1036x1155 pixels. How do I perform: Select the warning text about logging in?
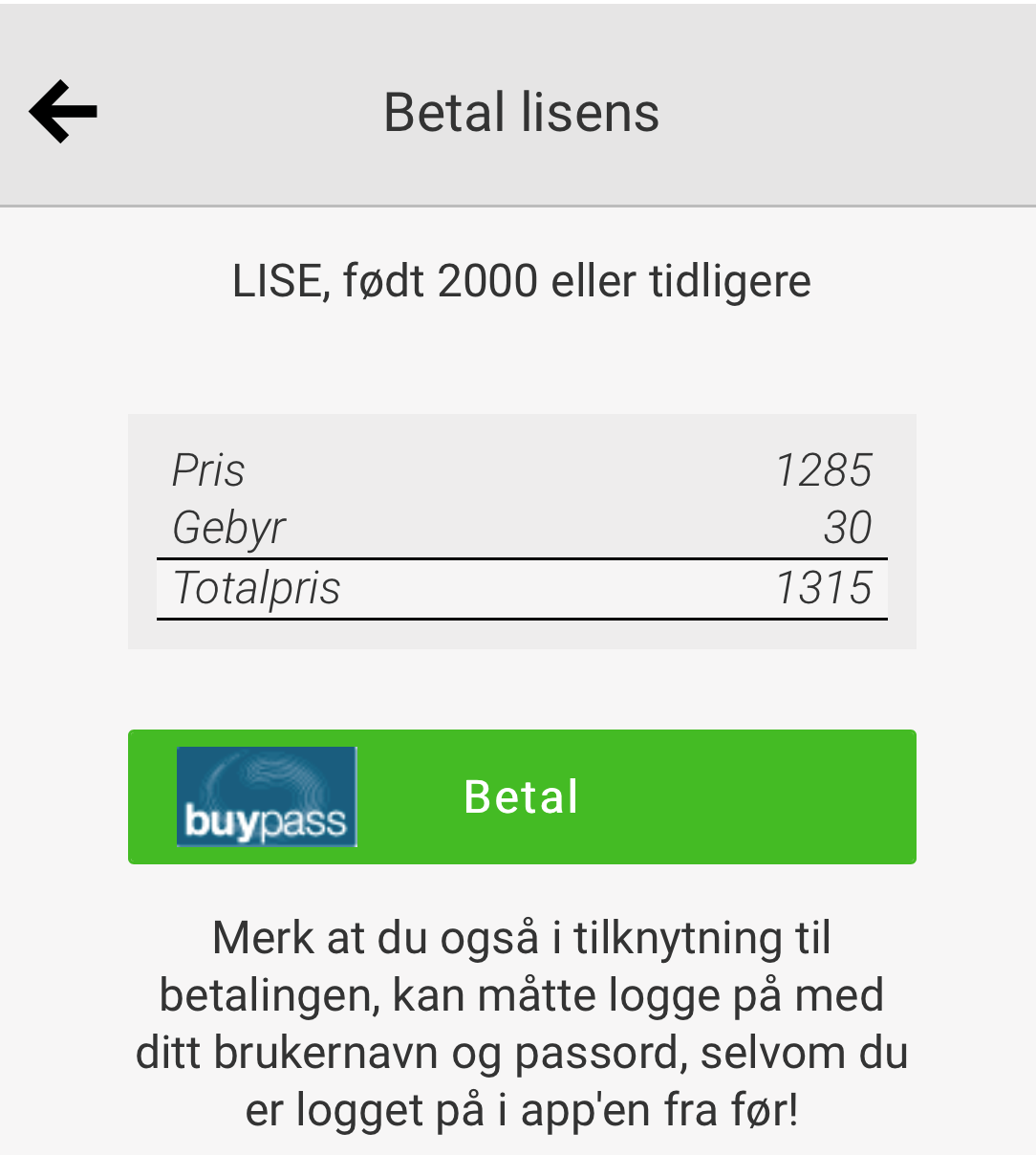pyautogui.click(x=521, y=1023)
